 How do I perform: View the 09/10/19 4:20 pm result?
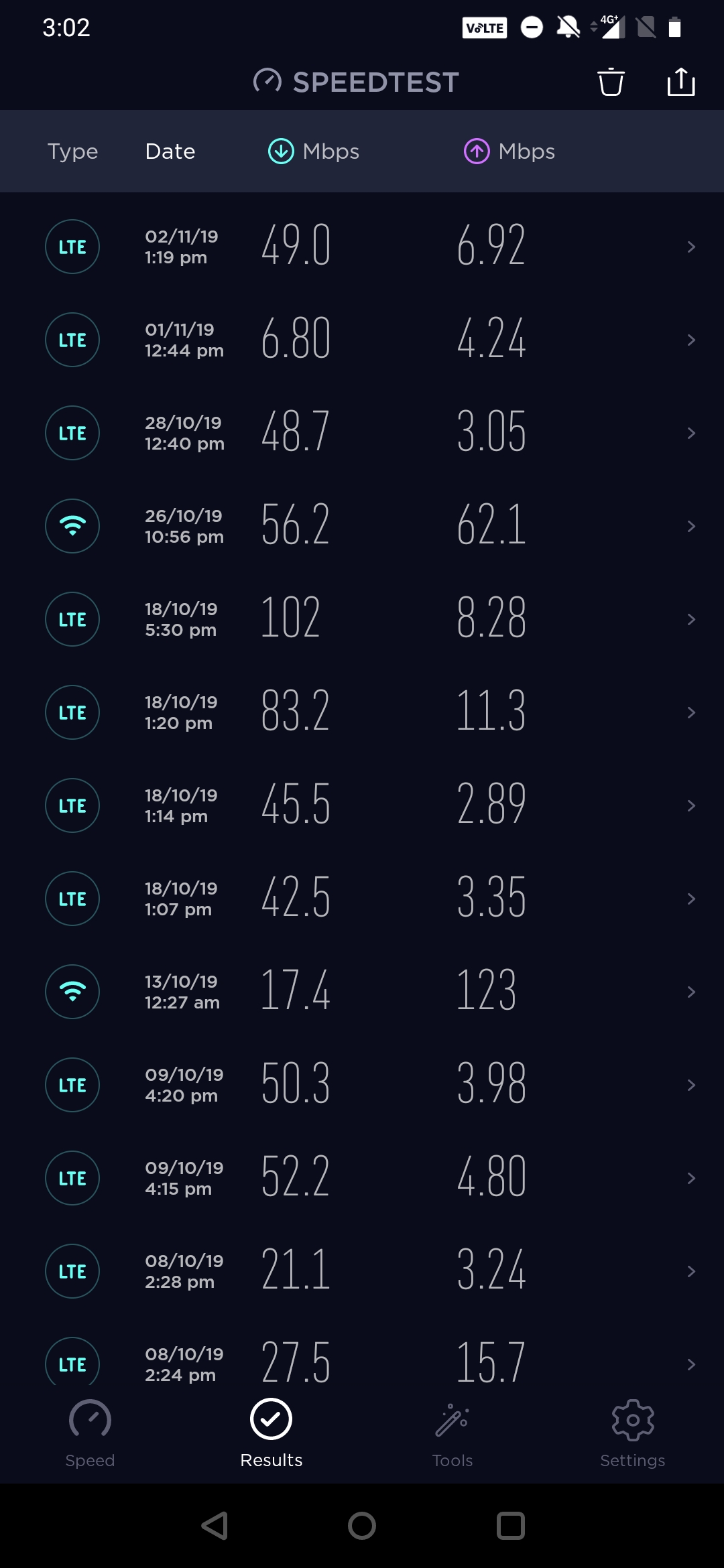tap(362, 1085)
